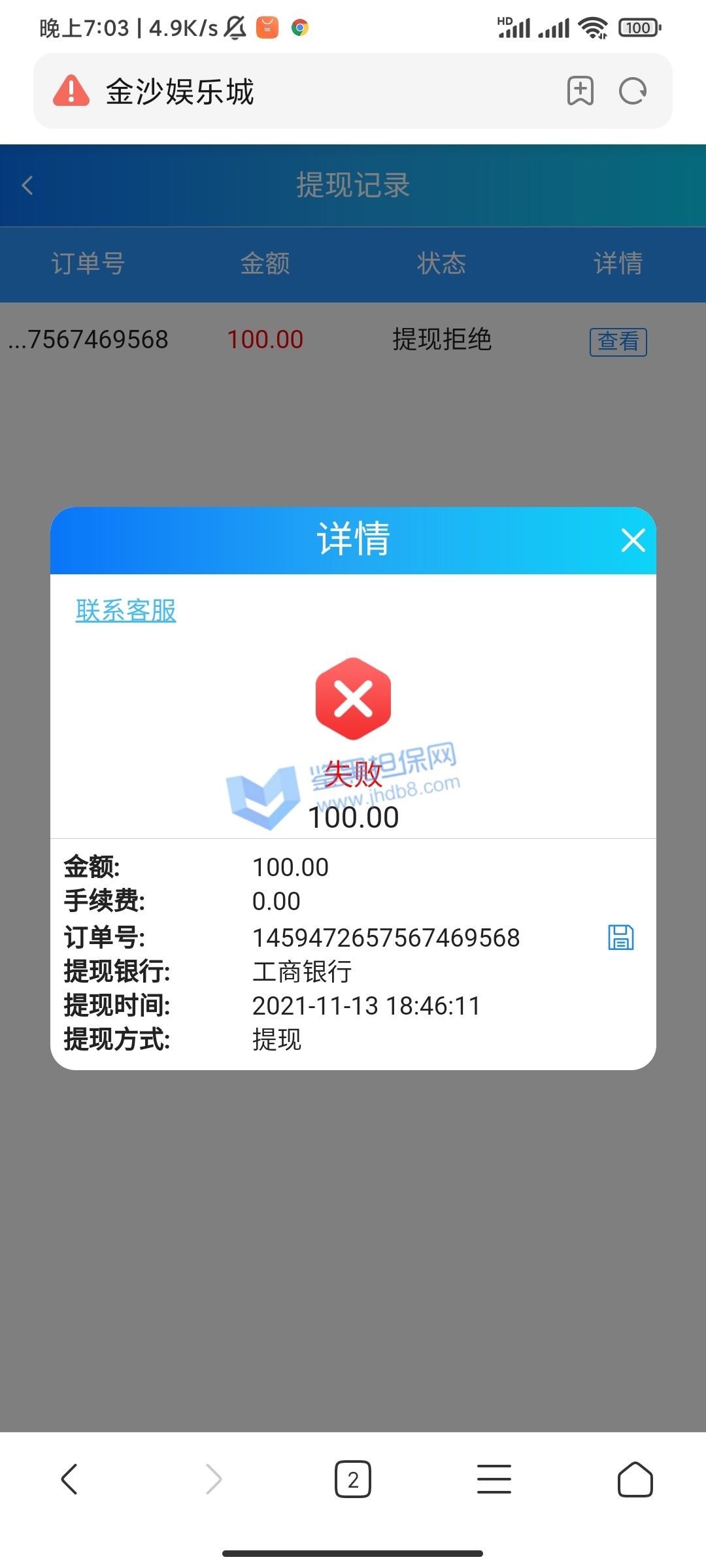
Task: Go back in the browser bottom bar
Action: tap(69, 1479)
